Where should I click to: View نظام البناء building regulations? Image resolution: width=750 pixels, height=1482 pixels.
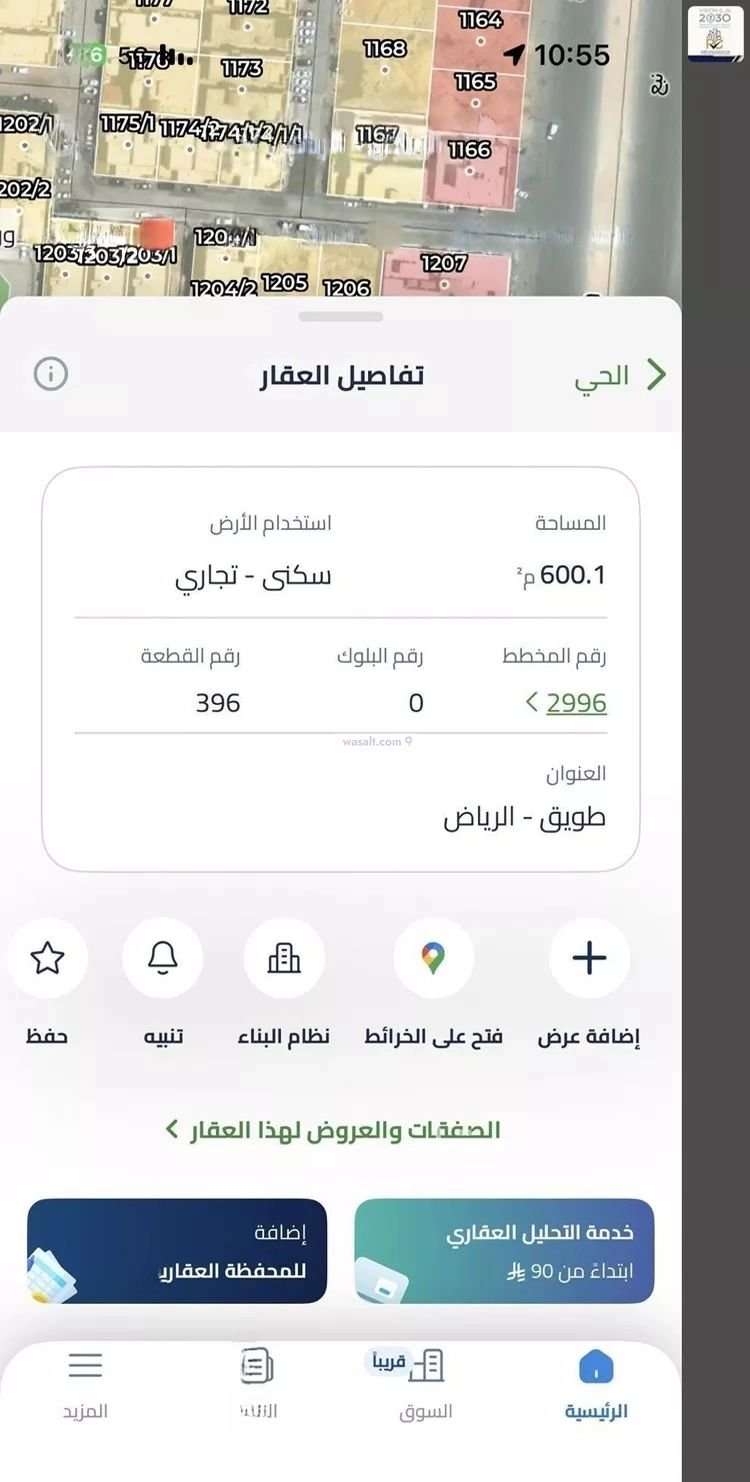284,958
